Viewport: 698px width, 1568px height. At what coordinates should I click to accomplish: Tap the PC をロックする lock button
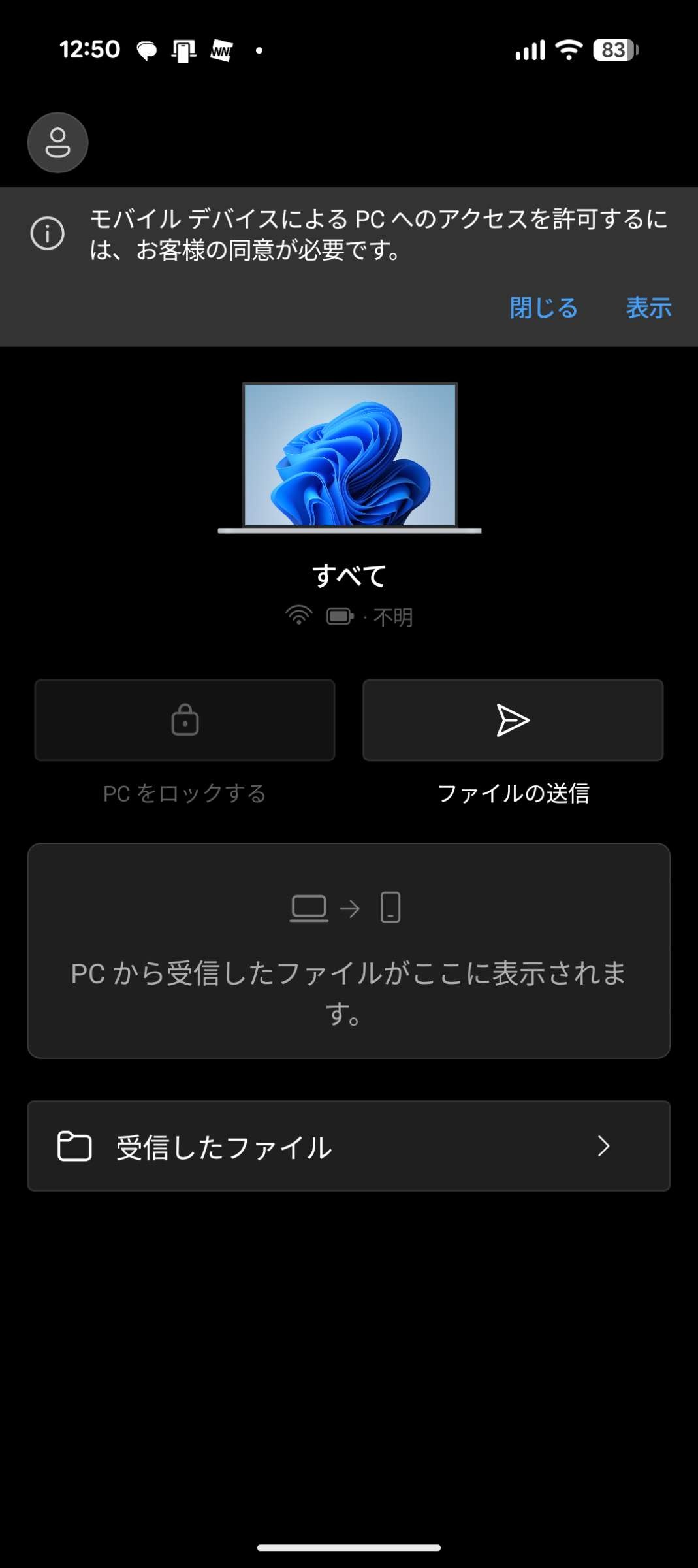185,721
